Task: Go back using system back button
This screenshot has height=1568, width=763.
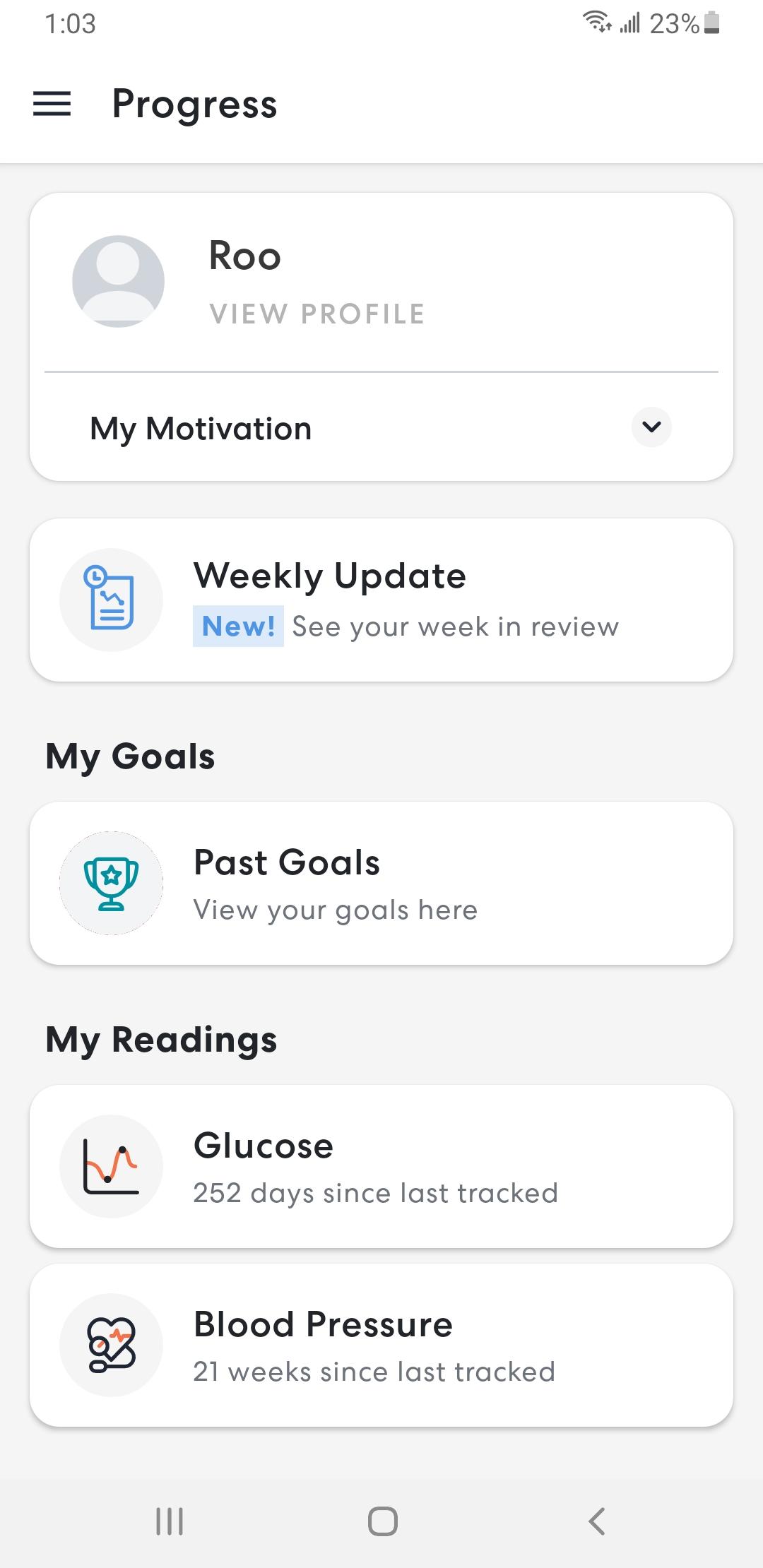Action: [597, 1521]
